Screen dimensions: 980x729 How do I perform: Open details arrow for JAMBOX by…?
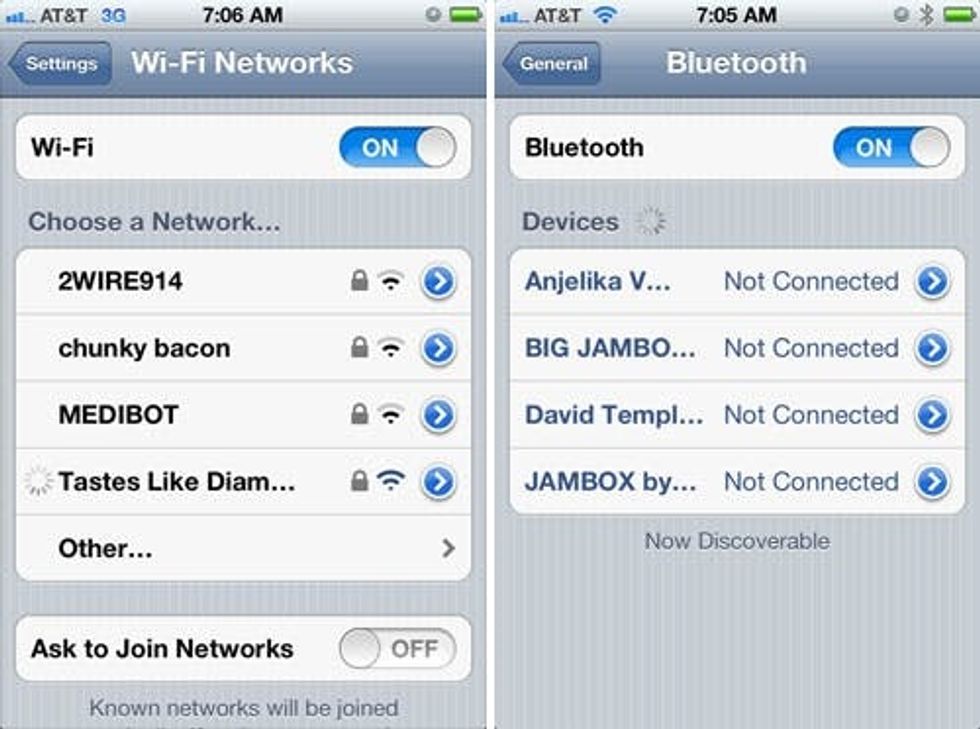932,482
